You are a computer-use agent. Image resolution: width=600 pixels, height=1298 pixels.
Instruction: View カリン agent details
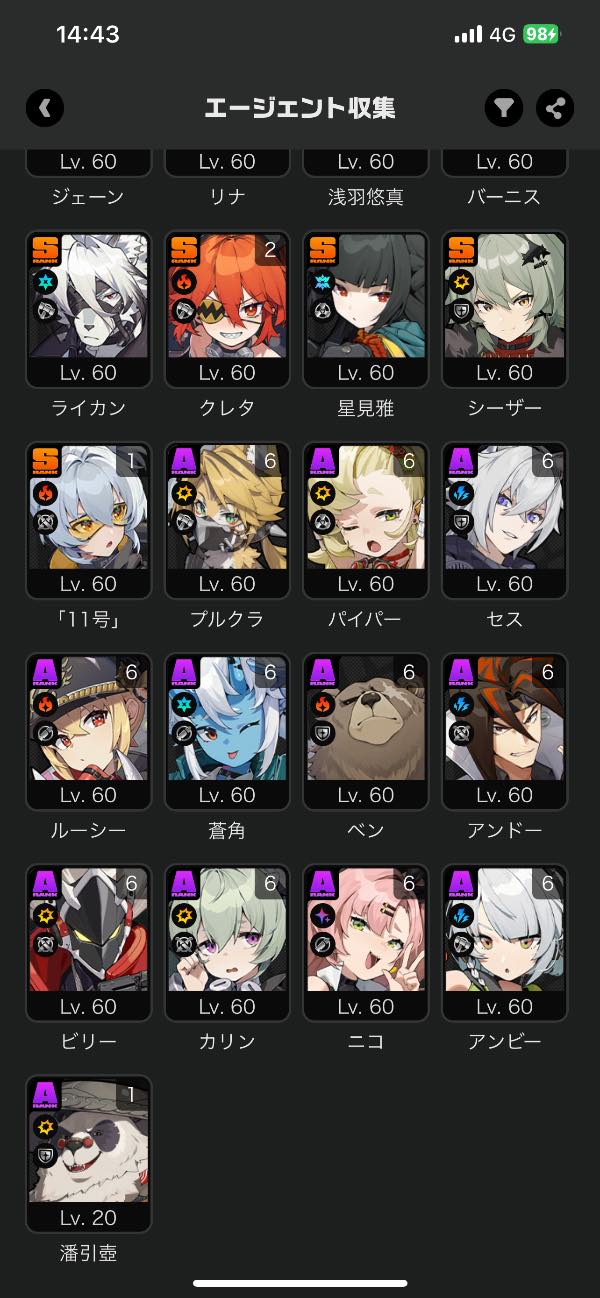pos(227,942)
